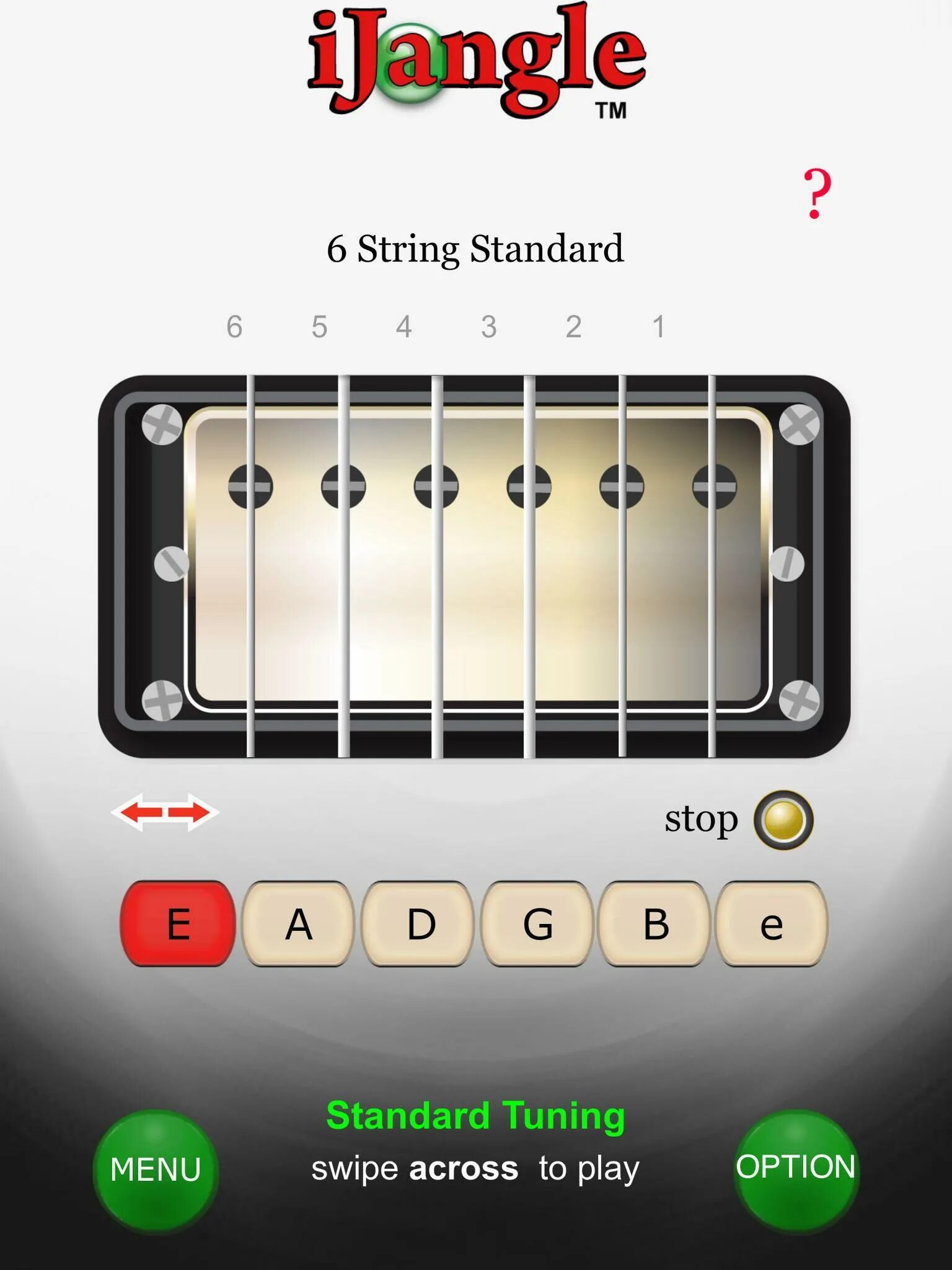This screenshot has width=952, height=1270.
Task: Open the green OPTION button
Action: pyautogui.click(x=796, y=1167)
